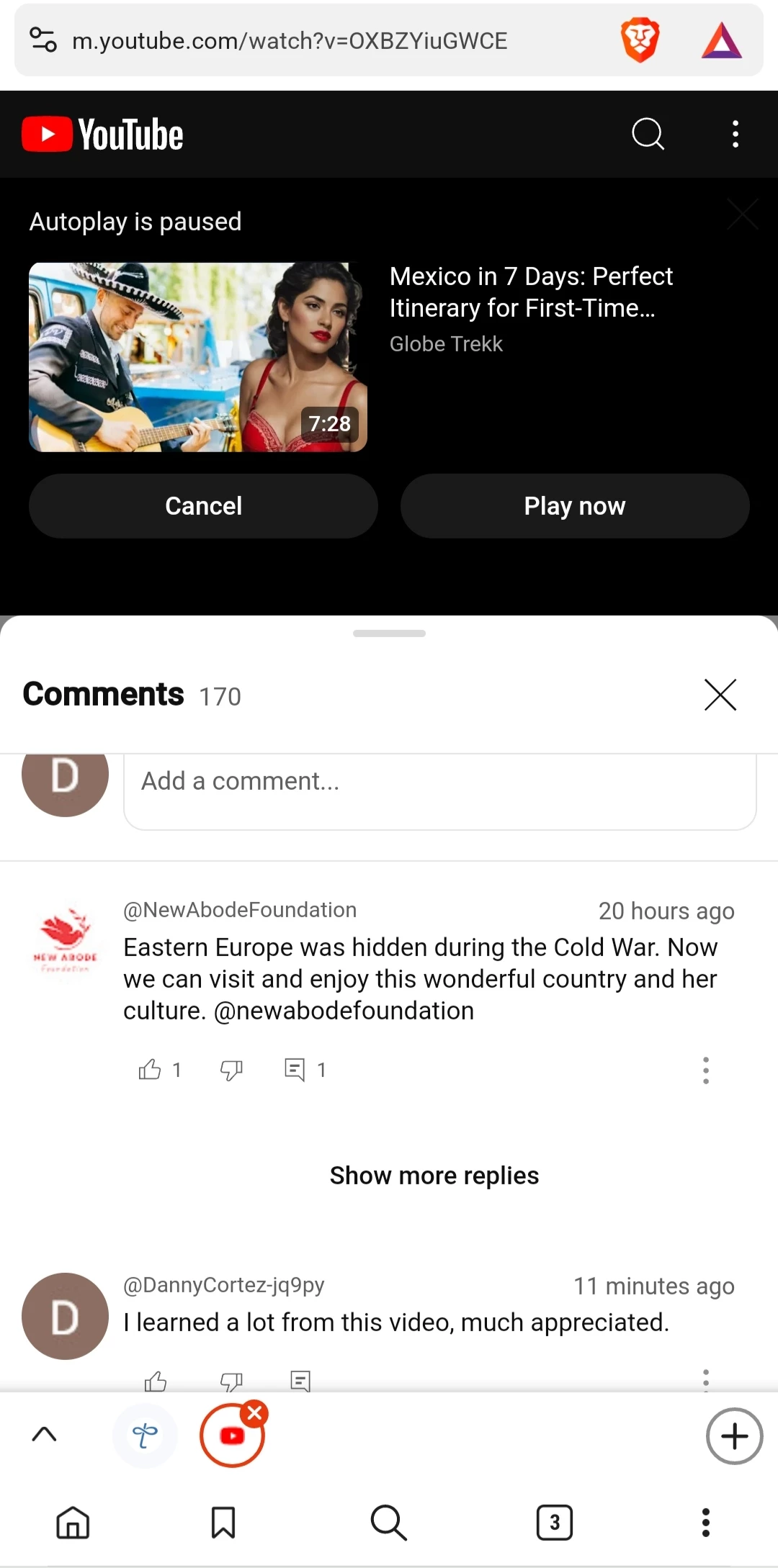Screen dimensions: 778x1568
Task: Dislike the @NewAbodeFoundation comment
Action: point(231,1070)
